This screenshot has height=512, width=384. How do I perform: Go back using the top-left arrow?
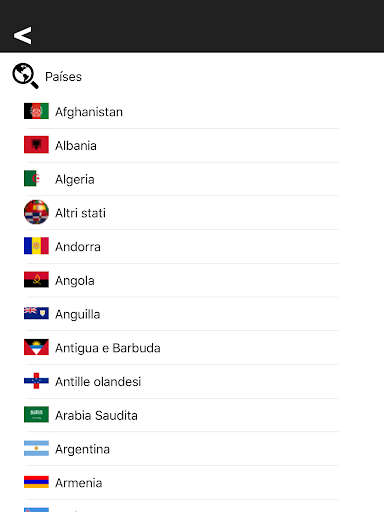(22, 35)
